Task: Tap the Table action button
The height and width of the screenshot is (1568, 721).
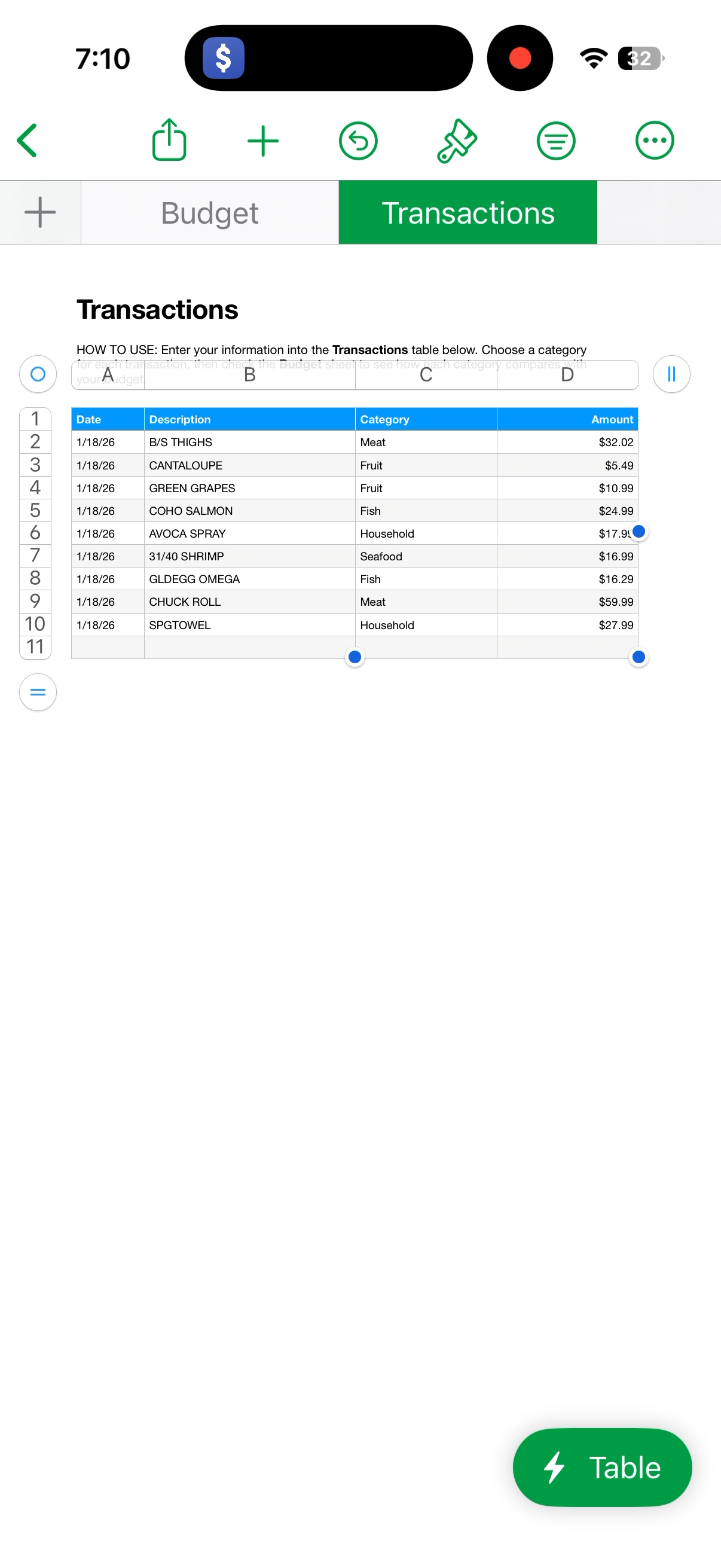Action: pos(602,1468)
